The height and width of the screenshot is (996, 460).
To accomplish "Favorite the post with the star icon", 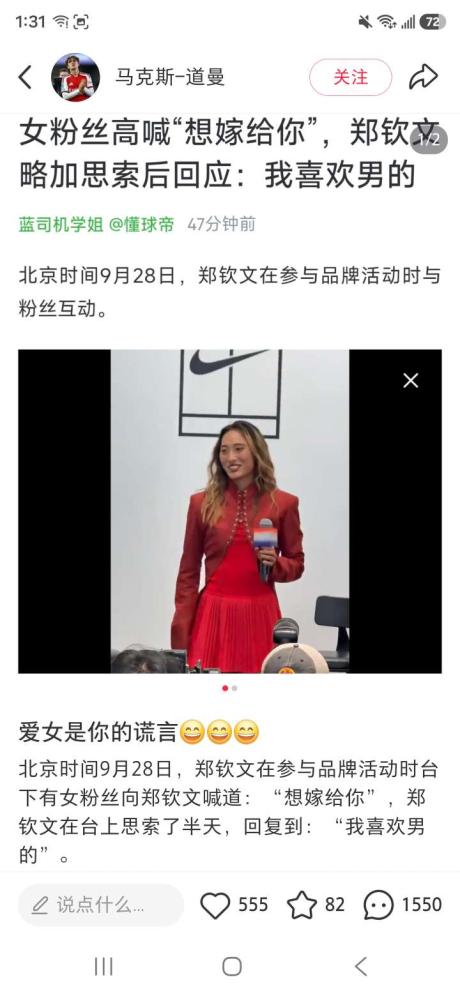I will [x=302, y=905].
